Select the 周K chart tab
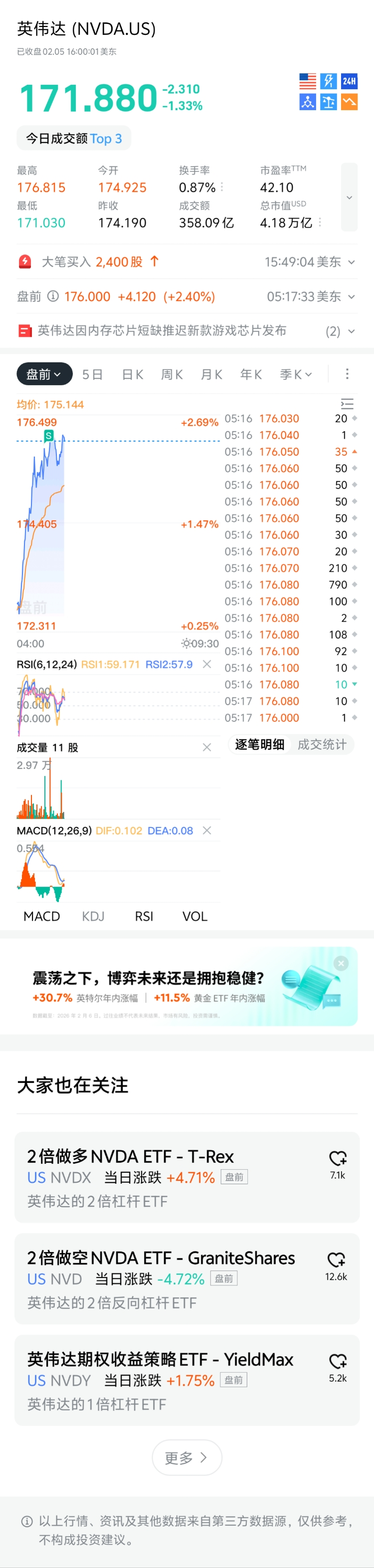Image resolution: width=374 pixels, height=1568 pixels. point(172,374)
